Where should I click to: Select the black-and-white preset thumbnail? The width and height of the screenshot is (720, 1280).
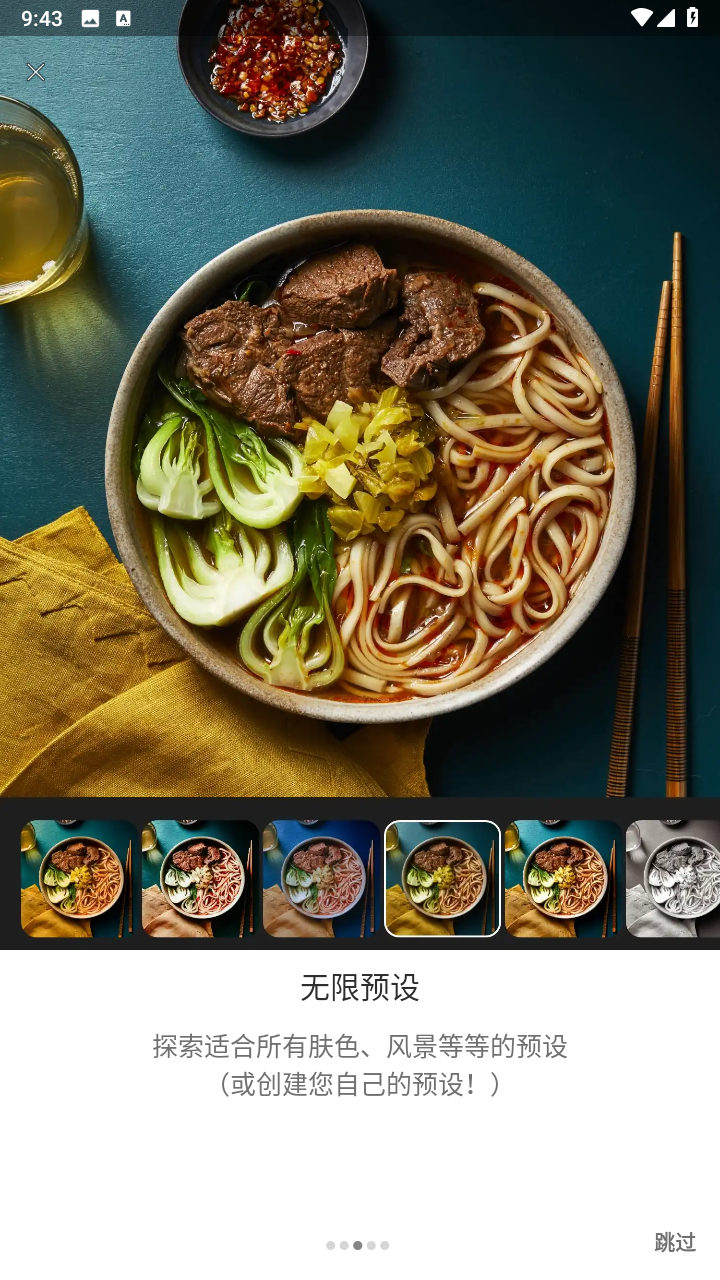click(x=673, y=879)
